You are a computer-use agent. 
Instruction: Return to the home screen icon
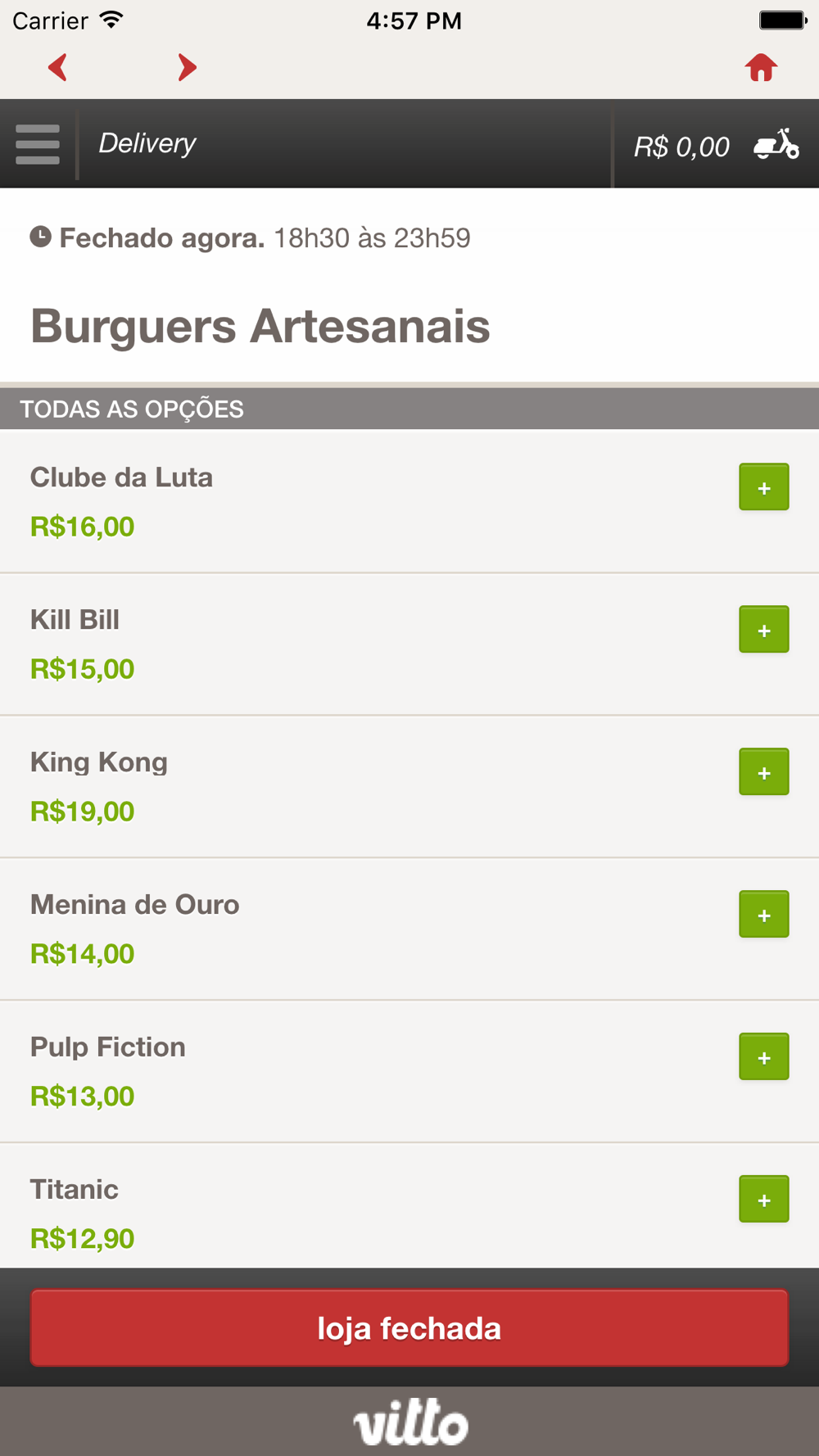[761, 67]
